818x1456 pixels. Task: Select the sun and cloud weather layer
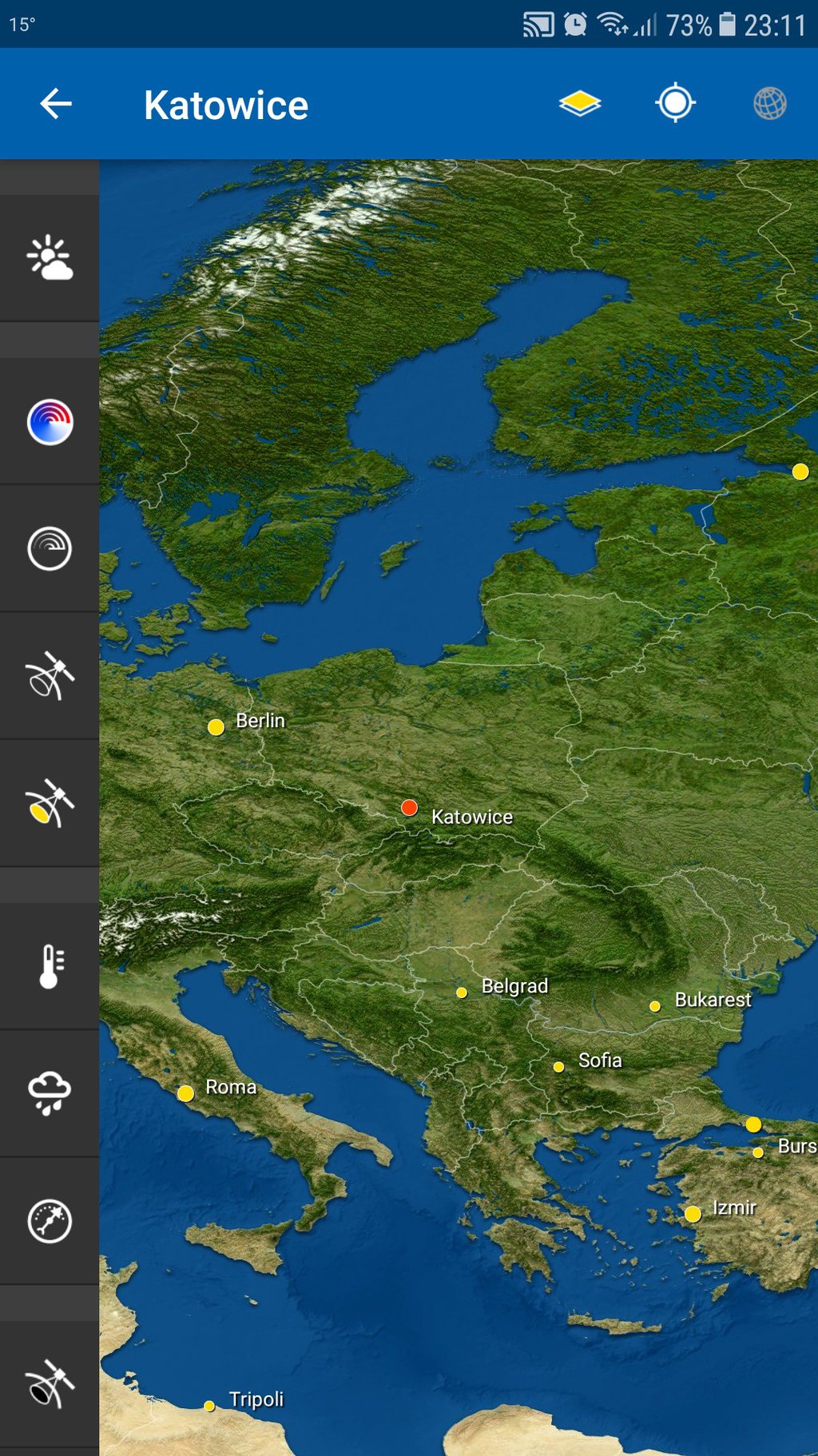point(50,258)
